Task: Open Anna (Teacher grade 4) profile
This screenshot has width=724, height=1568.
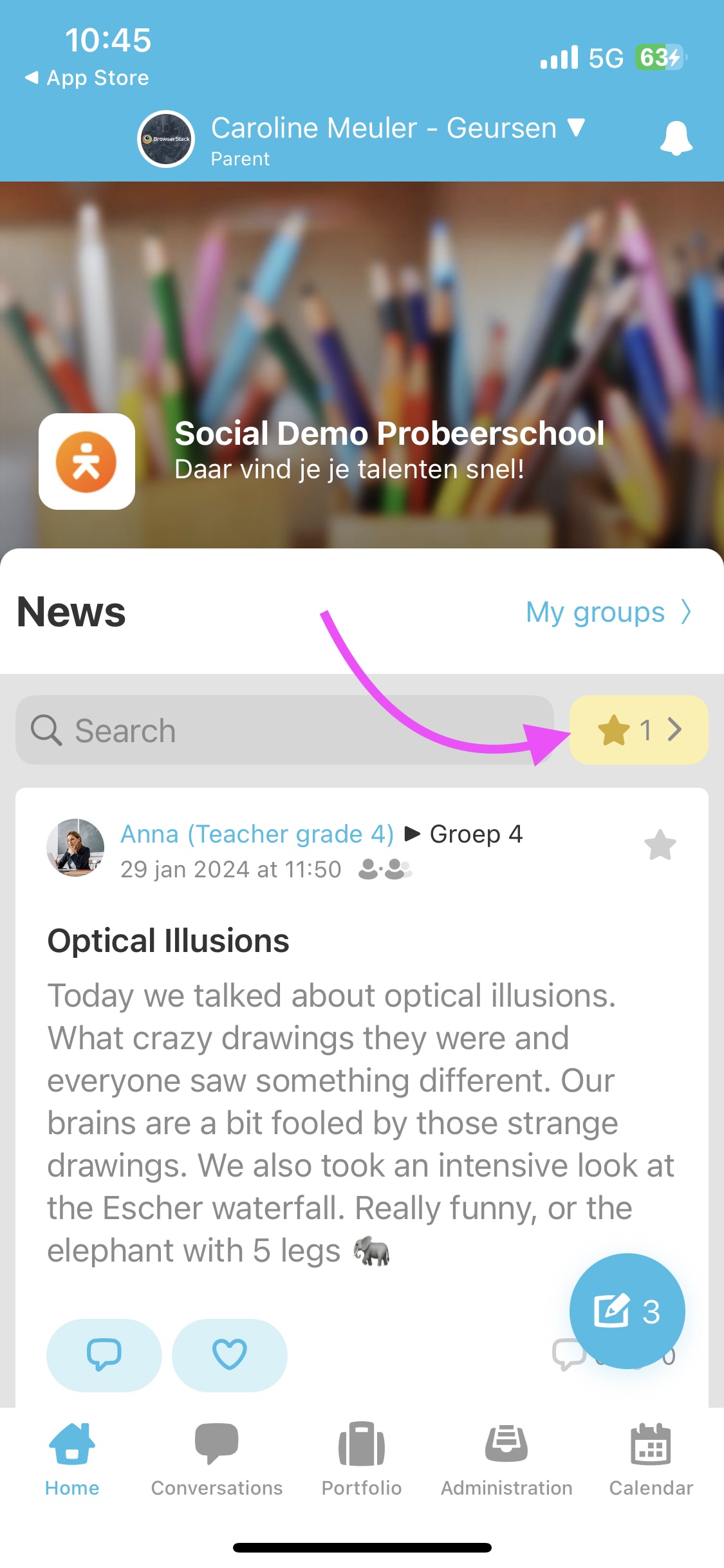Action: tap(257, 834)
